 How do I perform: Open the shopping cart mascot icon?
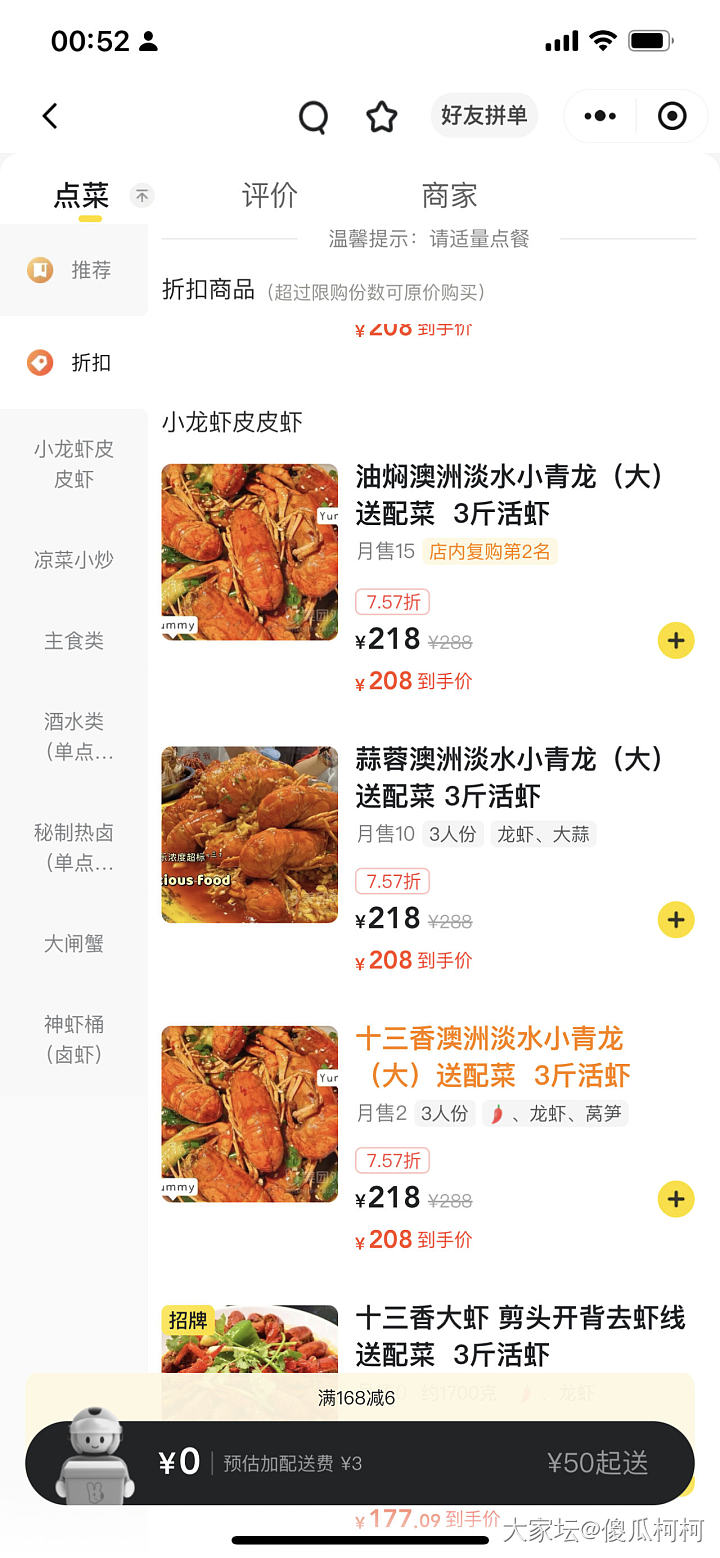93,1456
